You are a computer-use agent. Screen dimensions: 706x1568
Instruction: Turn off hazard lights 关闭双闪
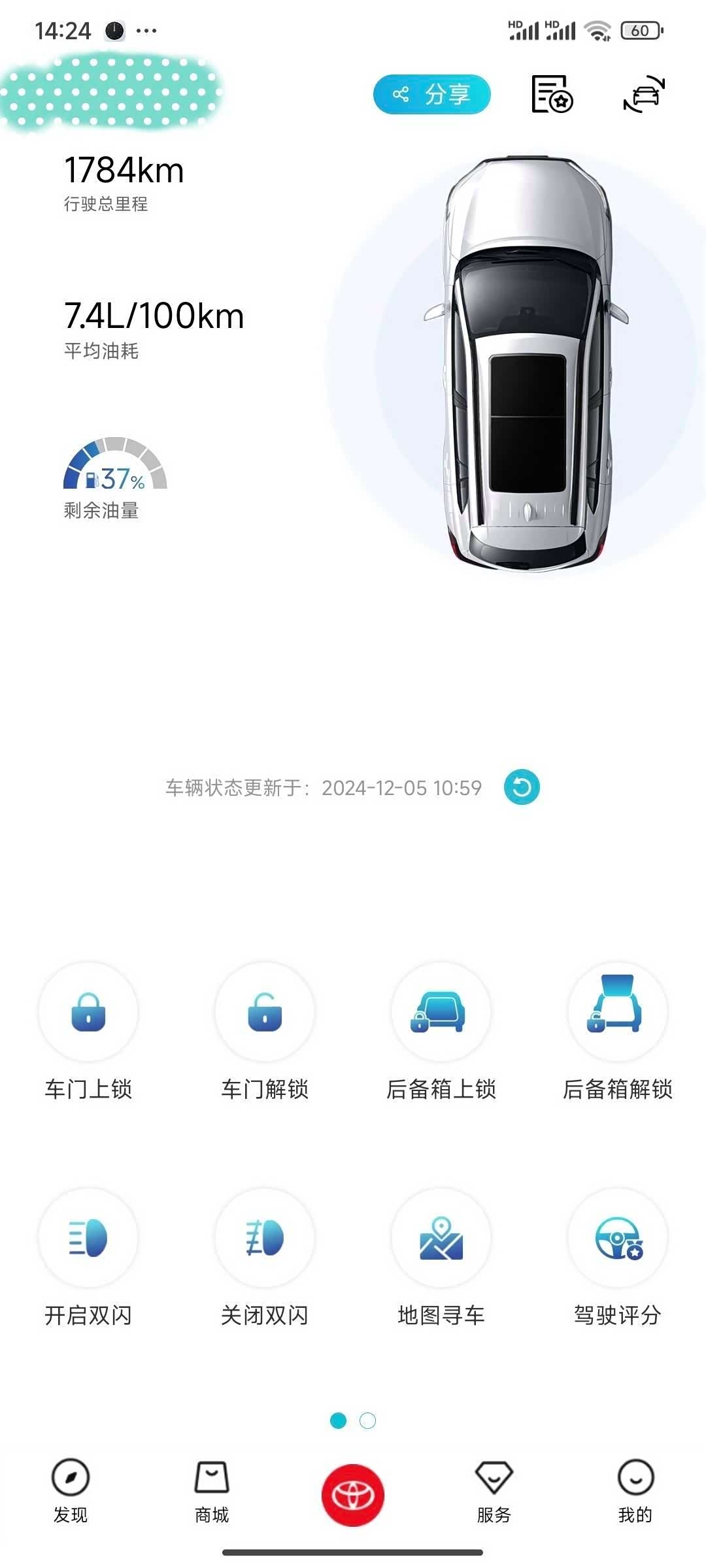265,1238
